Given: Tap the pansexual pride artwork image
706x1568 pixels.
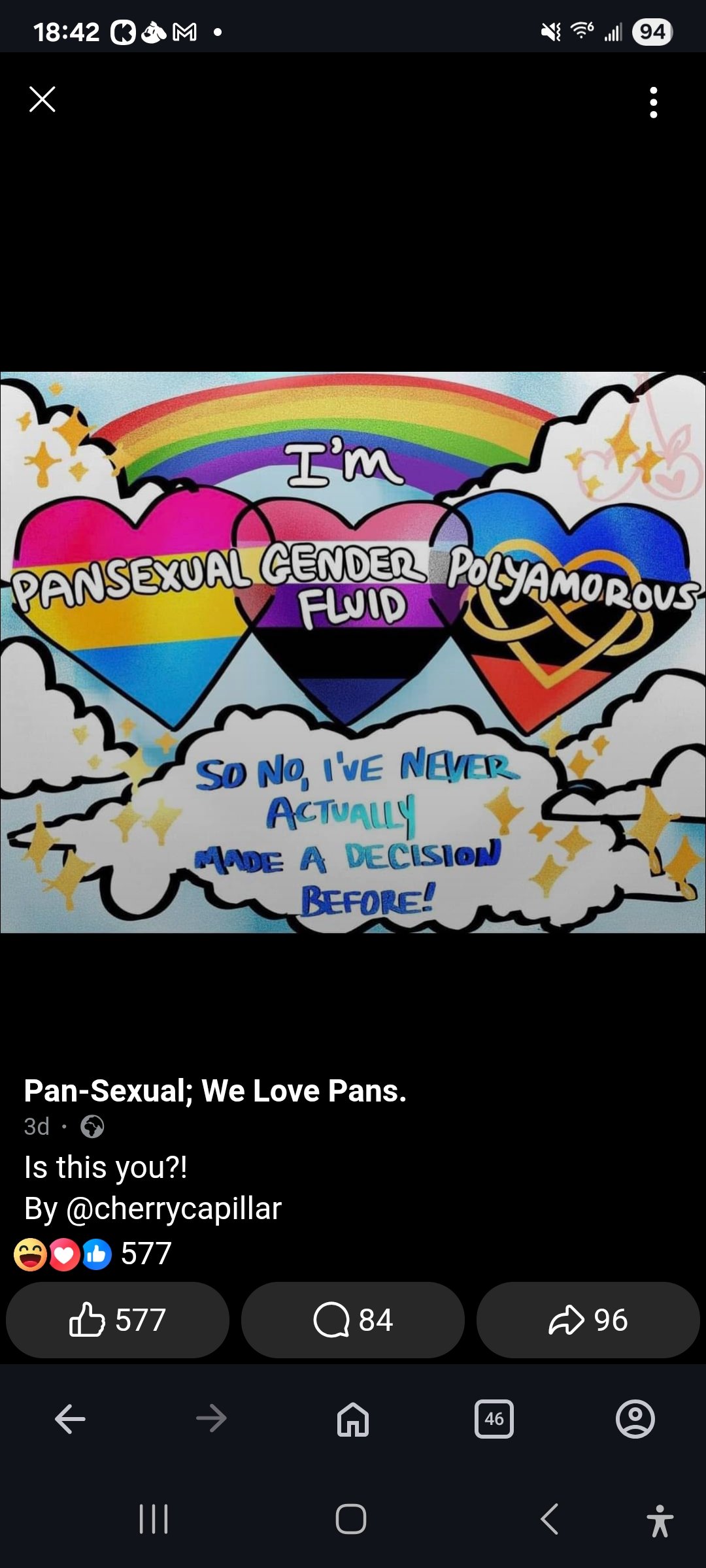Looking at the screenshot, I should pos(353,652).
